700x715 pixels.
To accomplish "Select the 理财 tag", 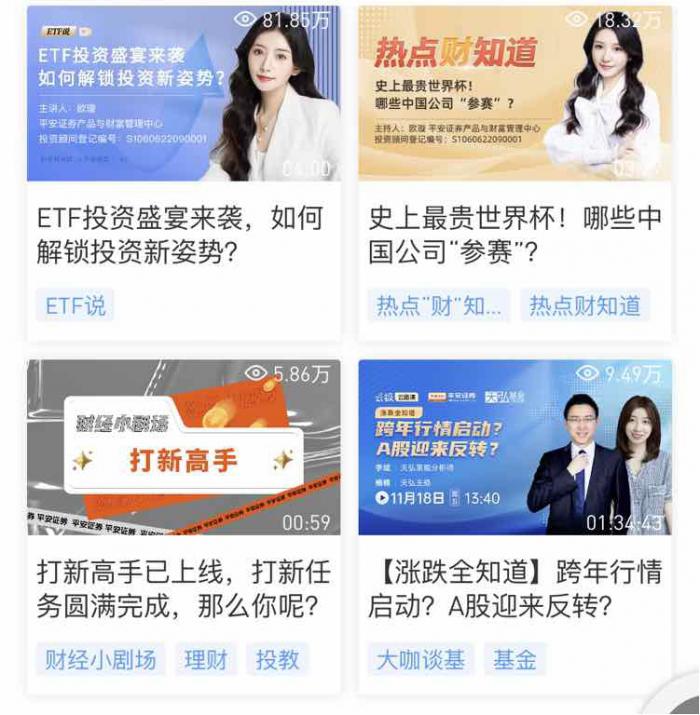I will 207,659.
